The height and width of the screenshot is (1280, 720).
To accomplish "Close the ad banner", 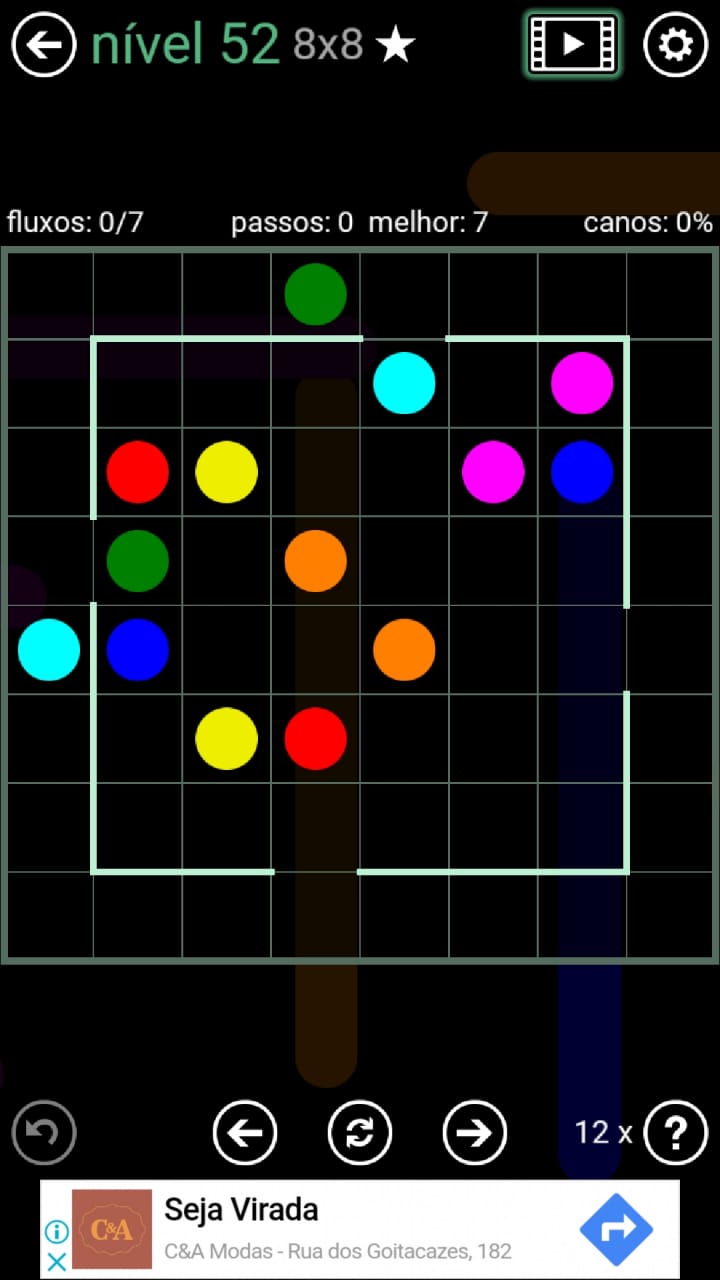I will (57, 1261).
